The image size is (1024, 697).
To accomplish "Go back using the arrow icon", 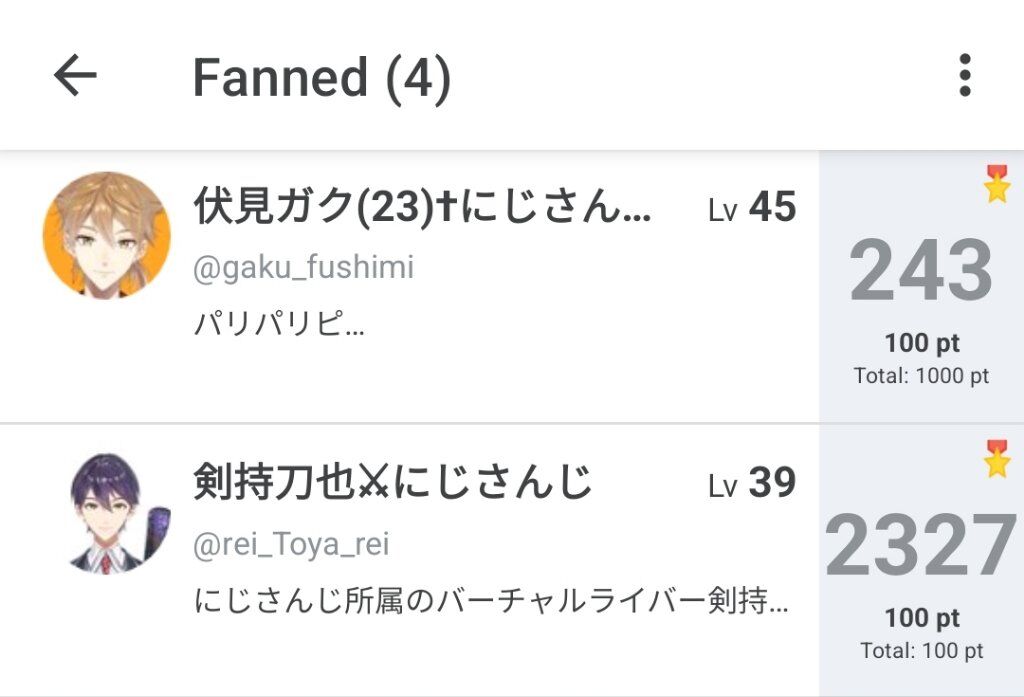I will tap(75, 75).
